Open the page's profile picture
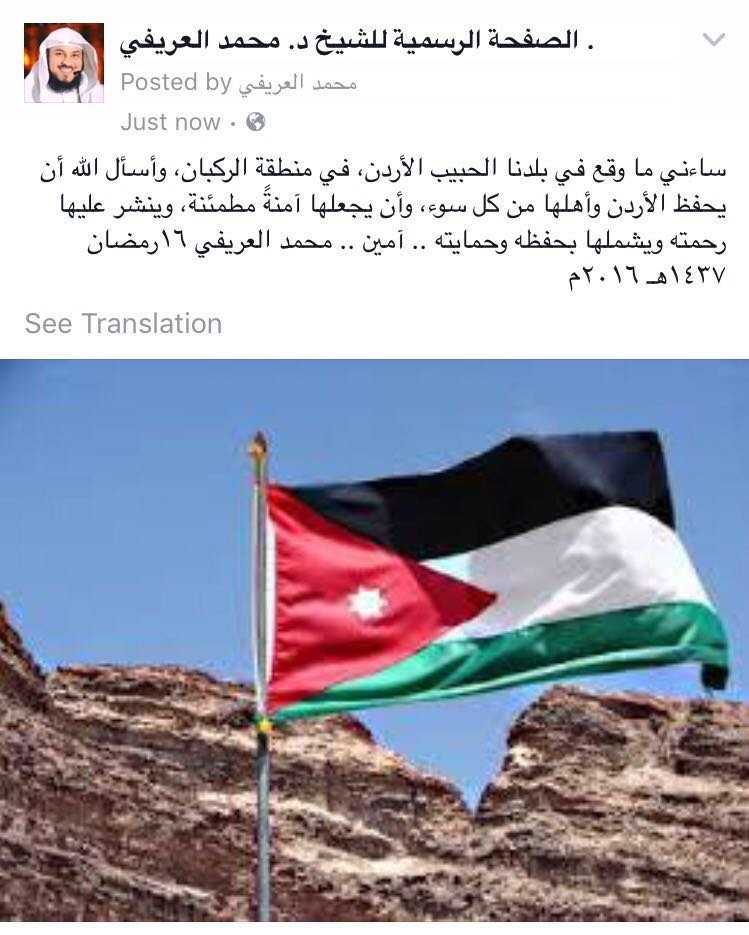 tap(64, 63)
